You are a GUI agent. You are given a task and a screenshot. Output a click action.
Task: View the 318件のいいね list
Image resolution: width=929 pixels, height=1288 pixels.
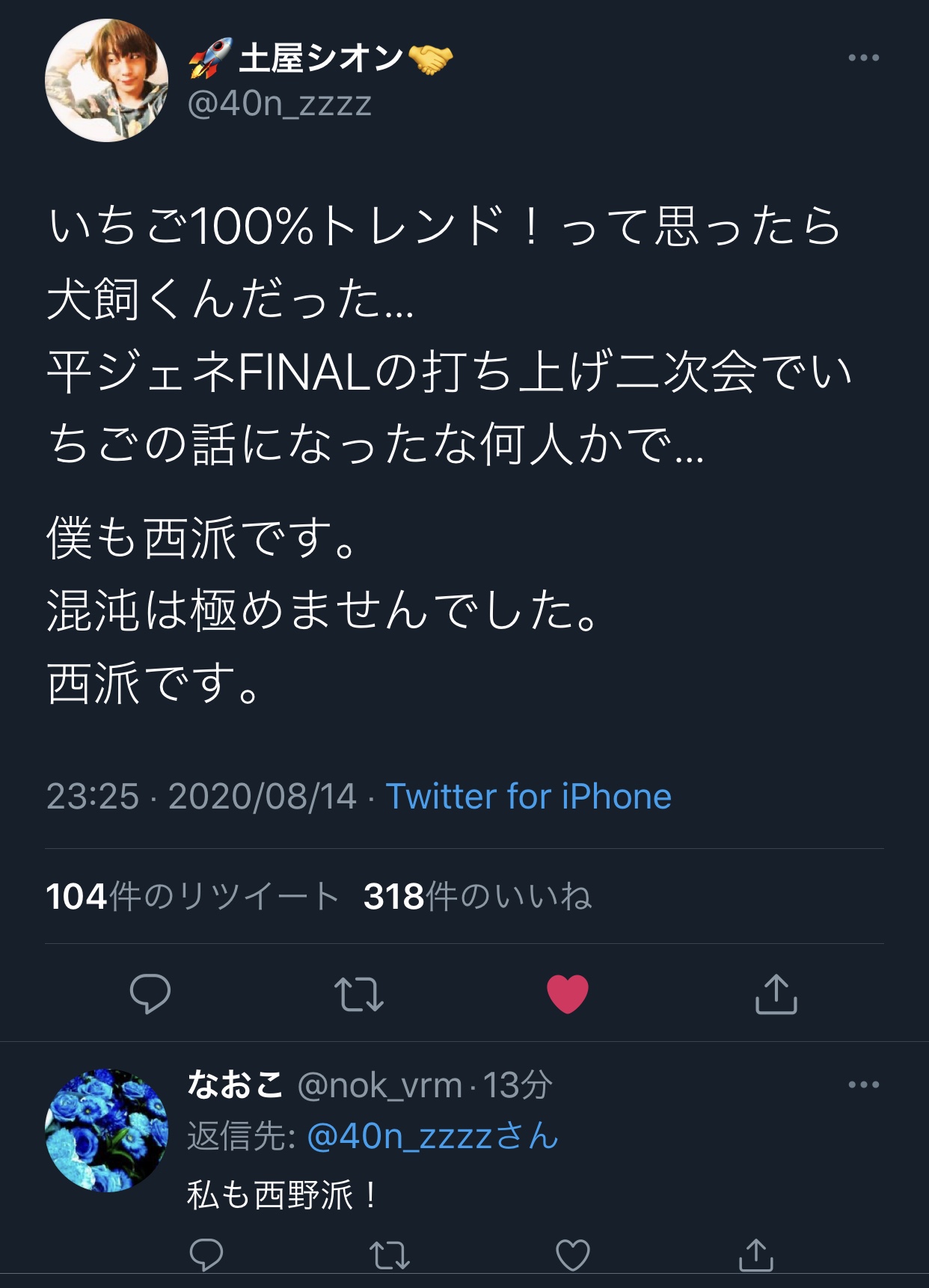tap(477, 896)
